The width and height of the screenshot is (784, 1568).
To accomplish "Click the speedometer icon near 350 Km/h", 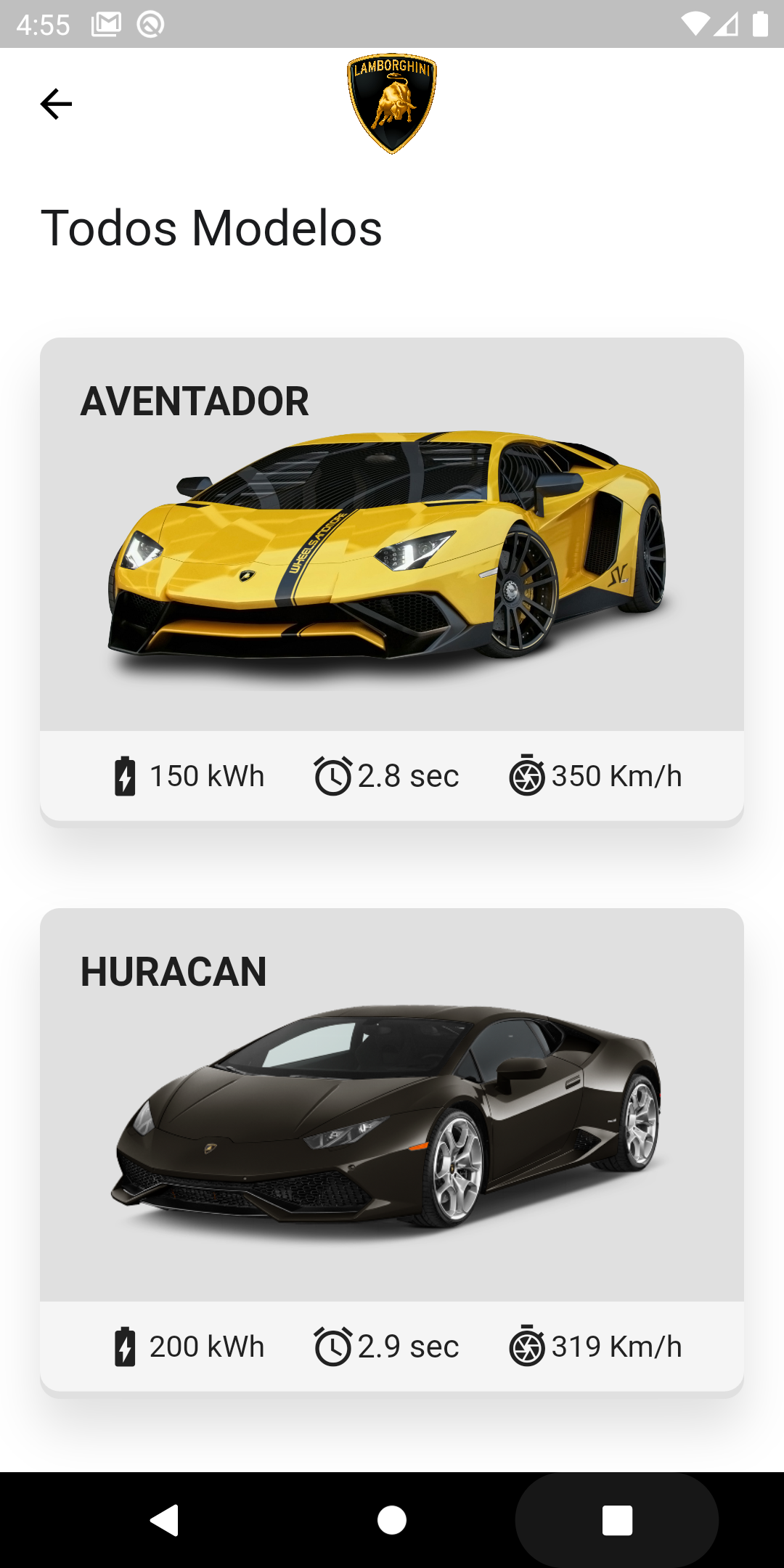I will tap(529, 775).
